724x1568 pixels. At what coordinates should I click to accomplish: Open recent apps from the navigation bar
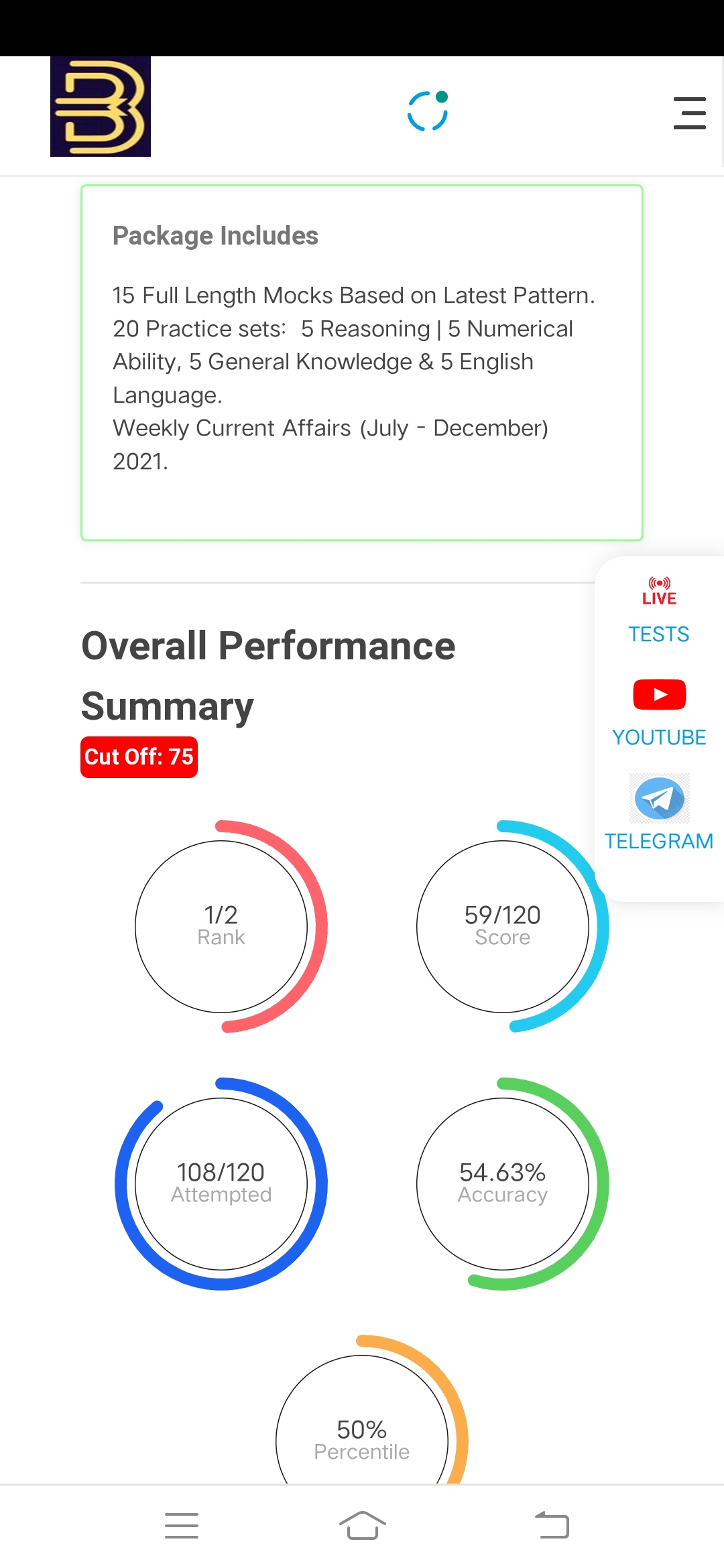[x=182, y=1526]
